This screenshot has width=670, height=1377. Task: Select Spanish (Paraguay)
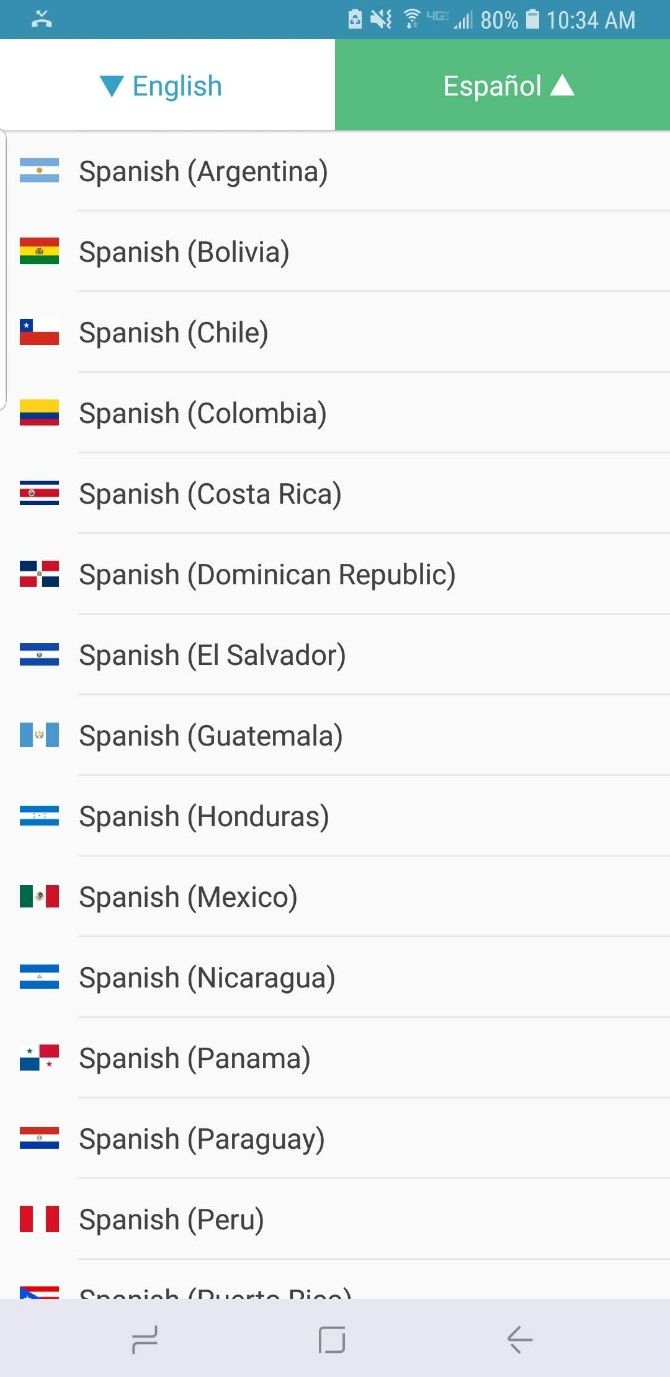click(335, 1139)
